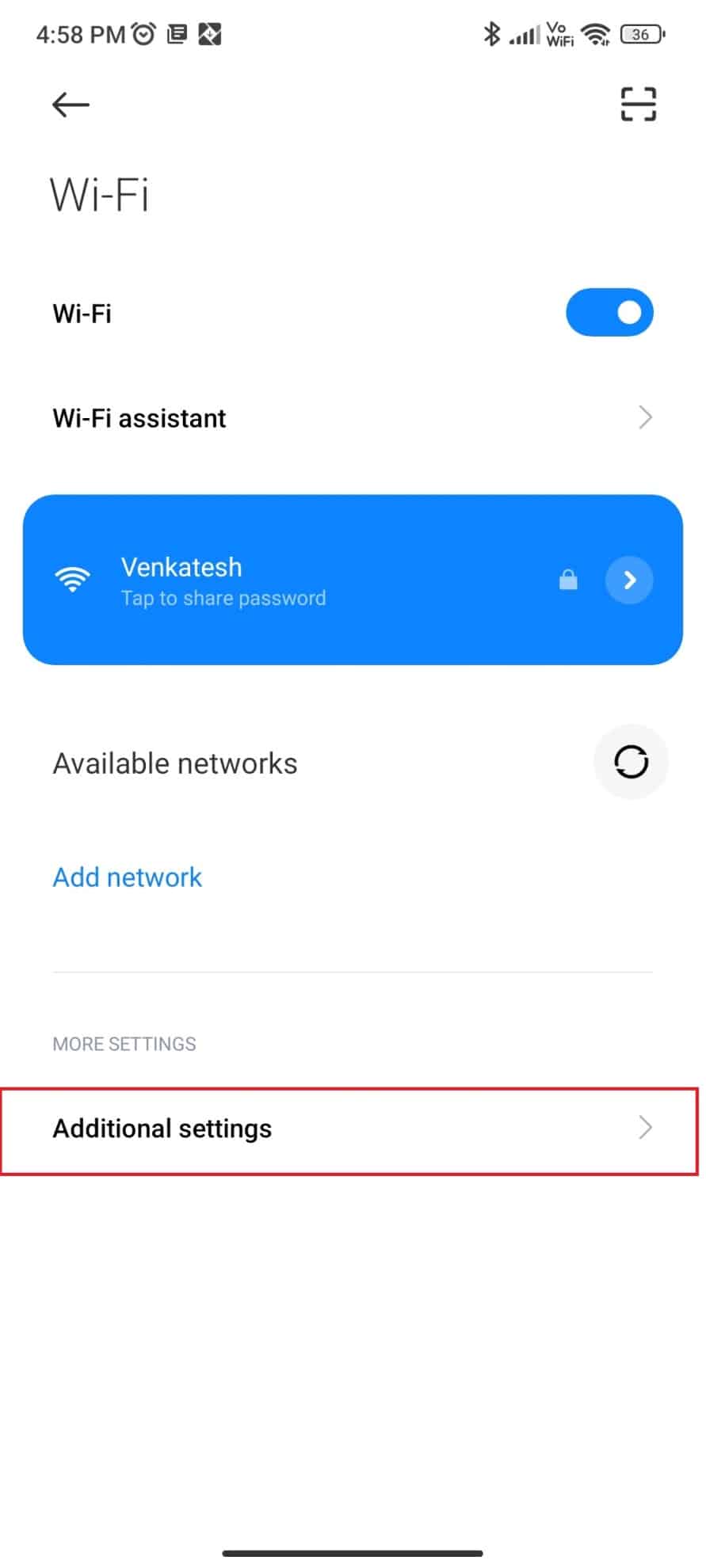Screen dimensions: 706x1568
Task: Tap Add network link
Action: 127,877
